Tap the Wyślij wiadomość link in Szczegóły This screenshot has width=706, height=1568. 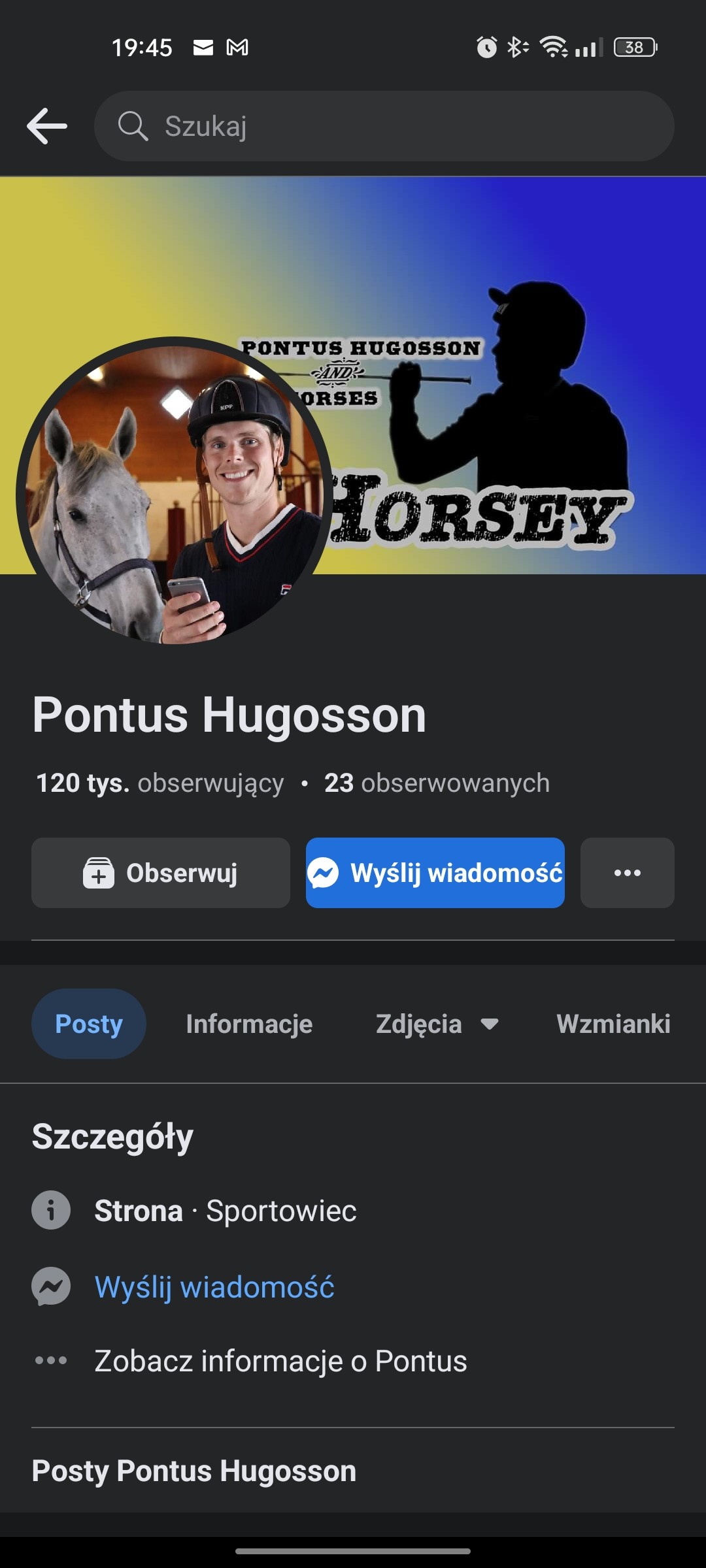(x=214, y=1287)
